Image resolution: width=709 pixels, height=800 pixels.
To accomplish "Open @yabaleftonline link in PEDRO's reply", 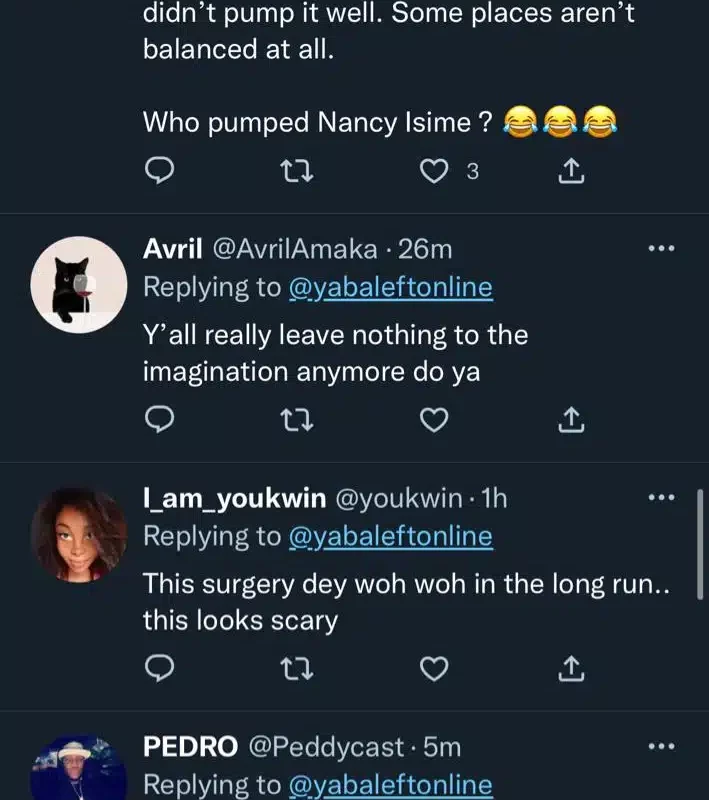I will click(x=390, y=785).
